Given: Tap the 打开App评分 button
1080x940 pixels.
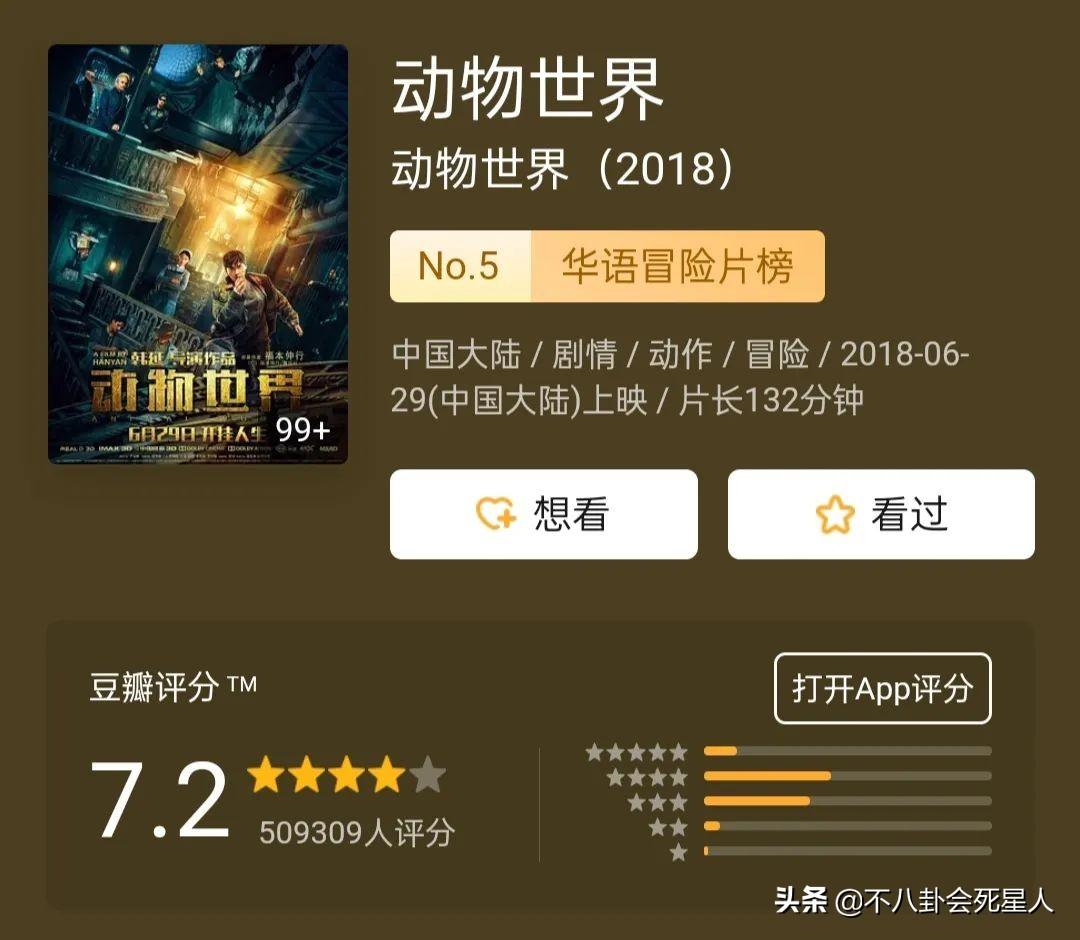Looking at the screenshot, I should tap(882, 688).
